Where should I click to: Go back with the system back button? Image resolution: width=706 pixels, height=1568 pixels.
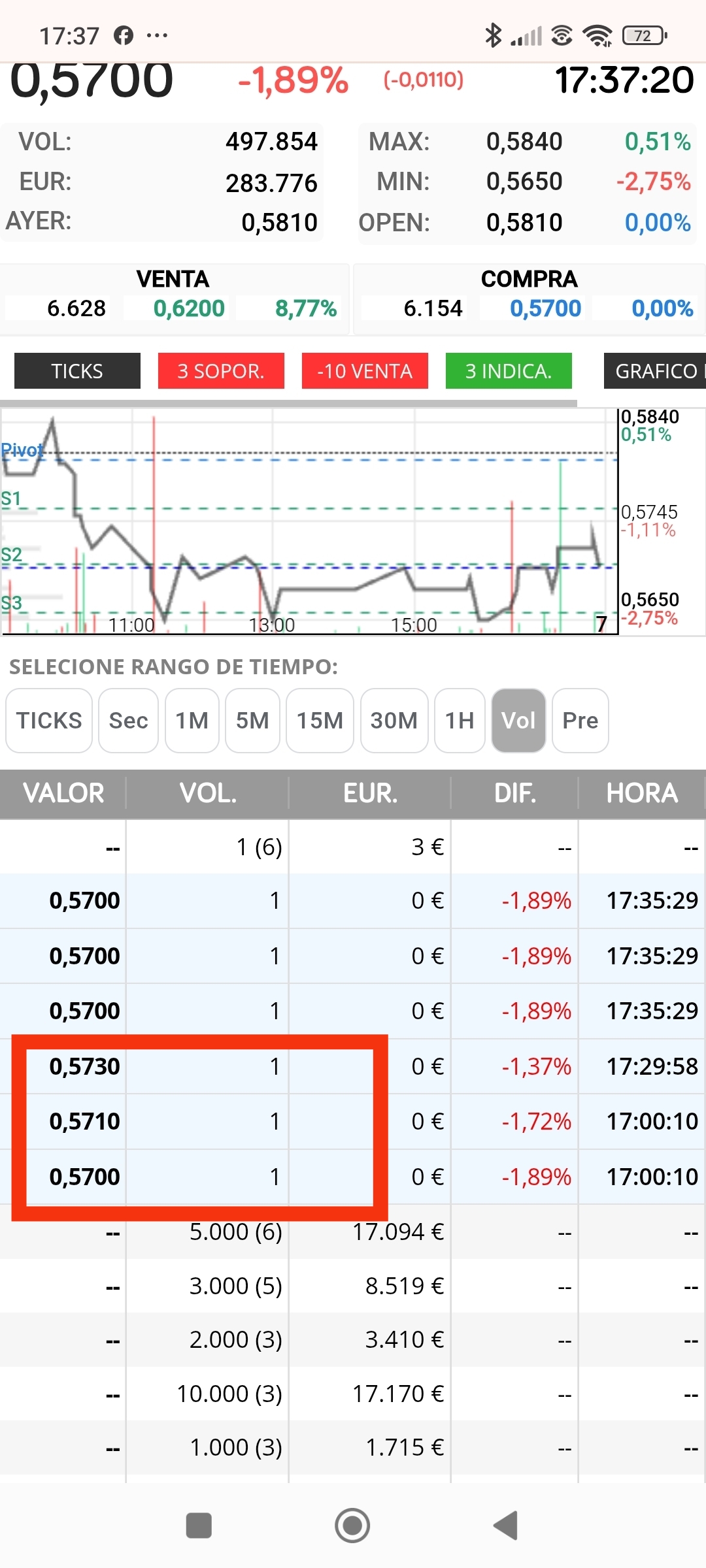coord(506,1526)
